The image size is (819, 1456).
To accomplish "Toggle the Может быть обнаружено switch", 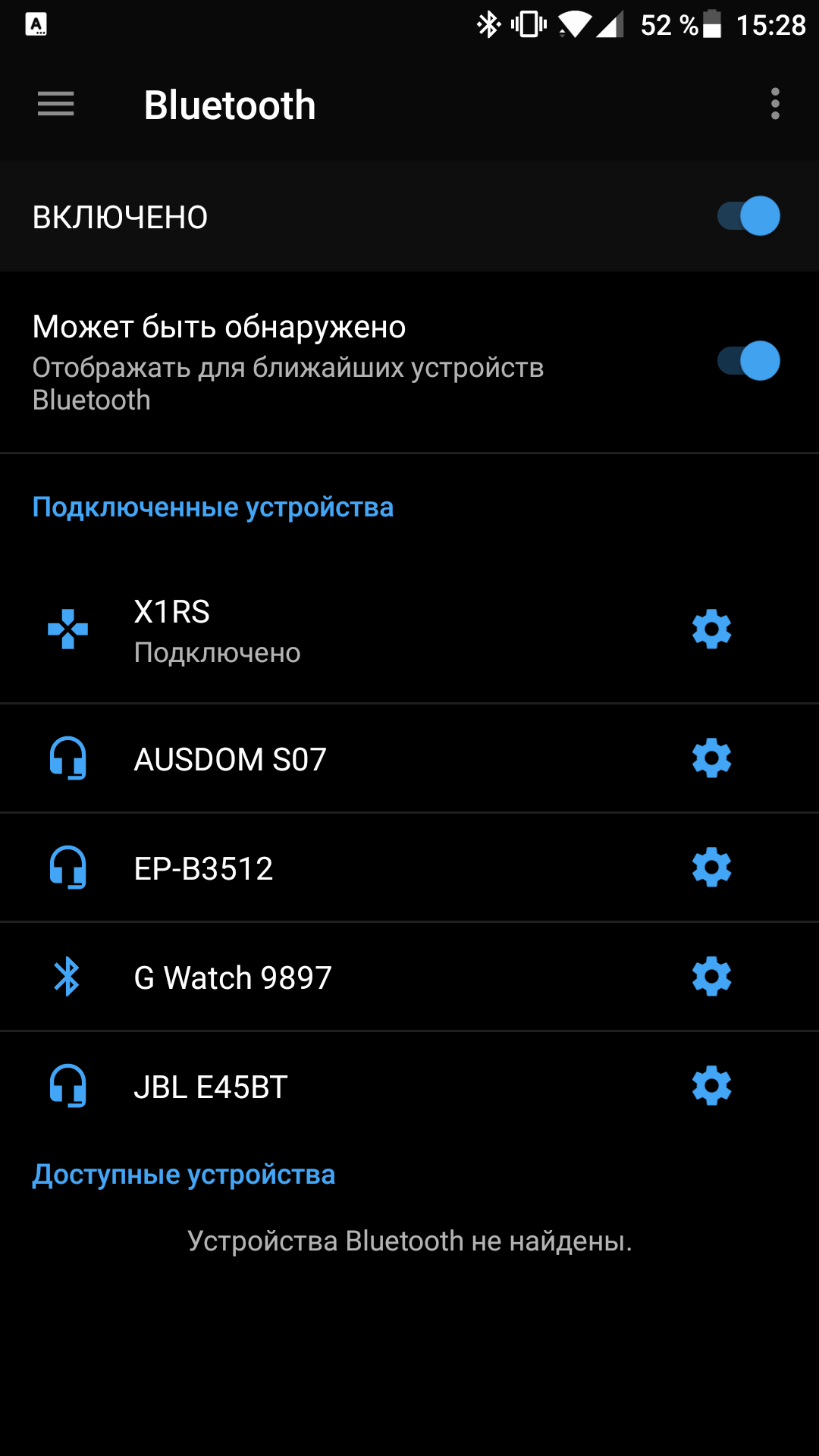I will (748, 361).
